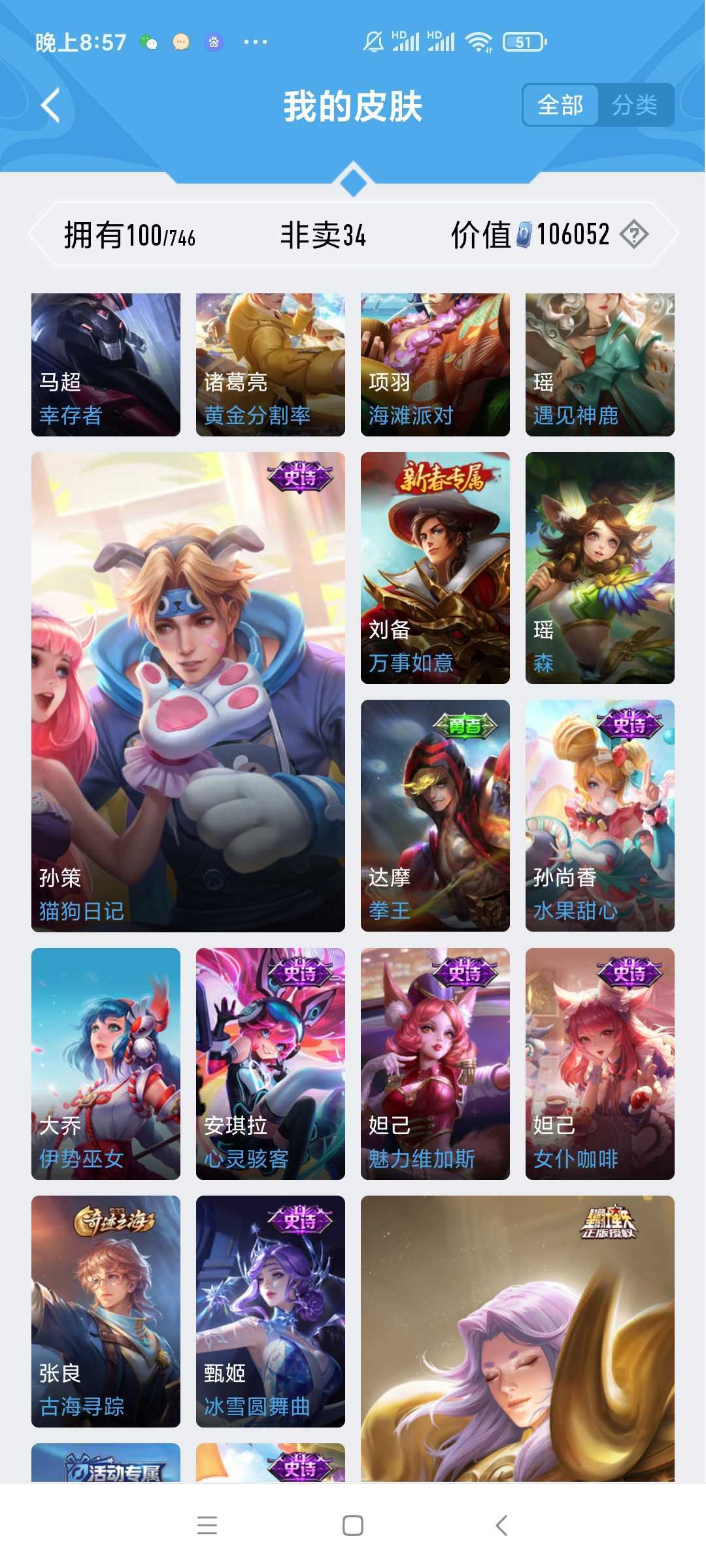The width and height of the screenshot is (706, 1568).
Task: View 甄姬 冰雪圆舞曲 skin
Action: click(x=271, y=1311)
